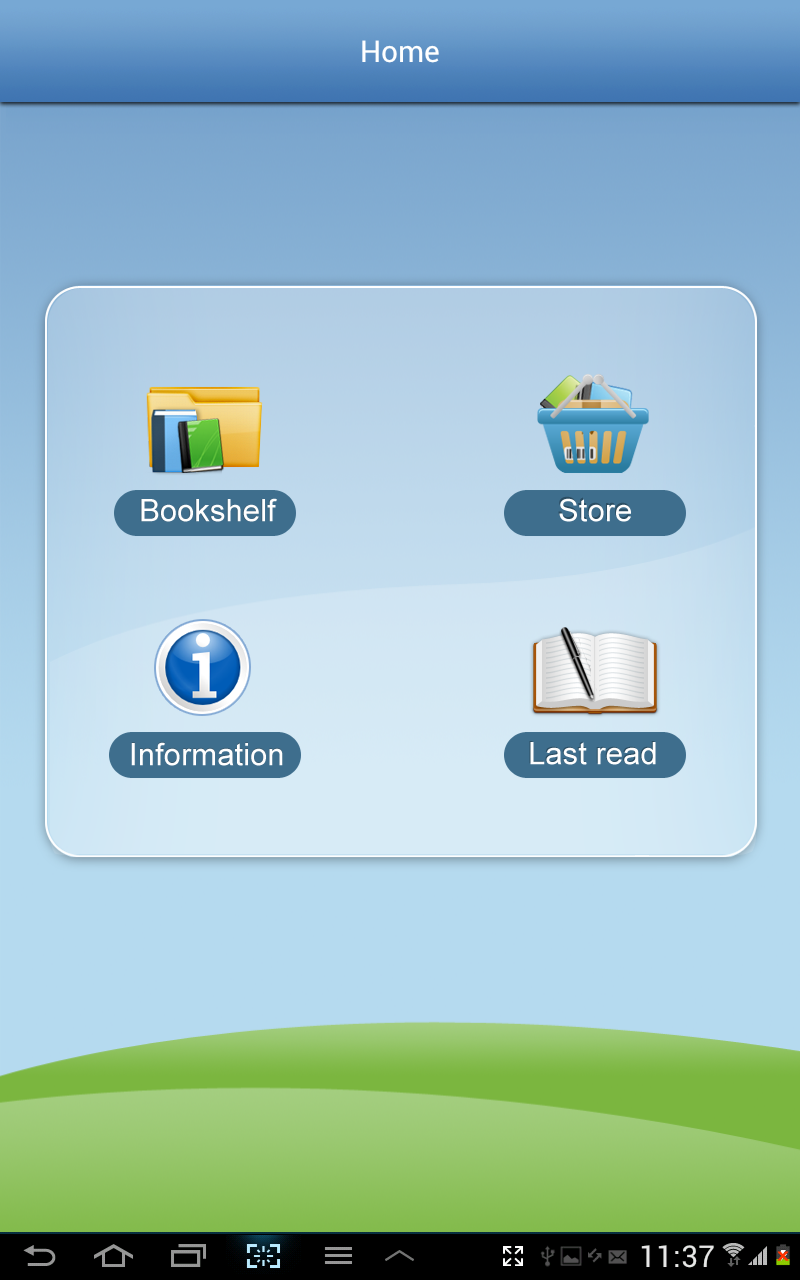This screenshot has height=1280, width=800.
Task: Open the menu from the navigation bar
Action: pos(338,1255)
